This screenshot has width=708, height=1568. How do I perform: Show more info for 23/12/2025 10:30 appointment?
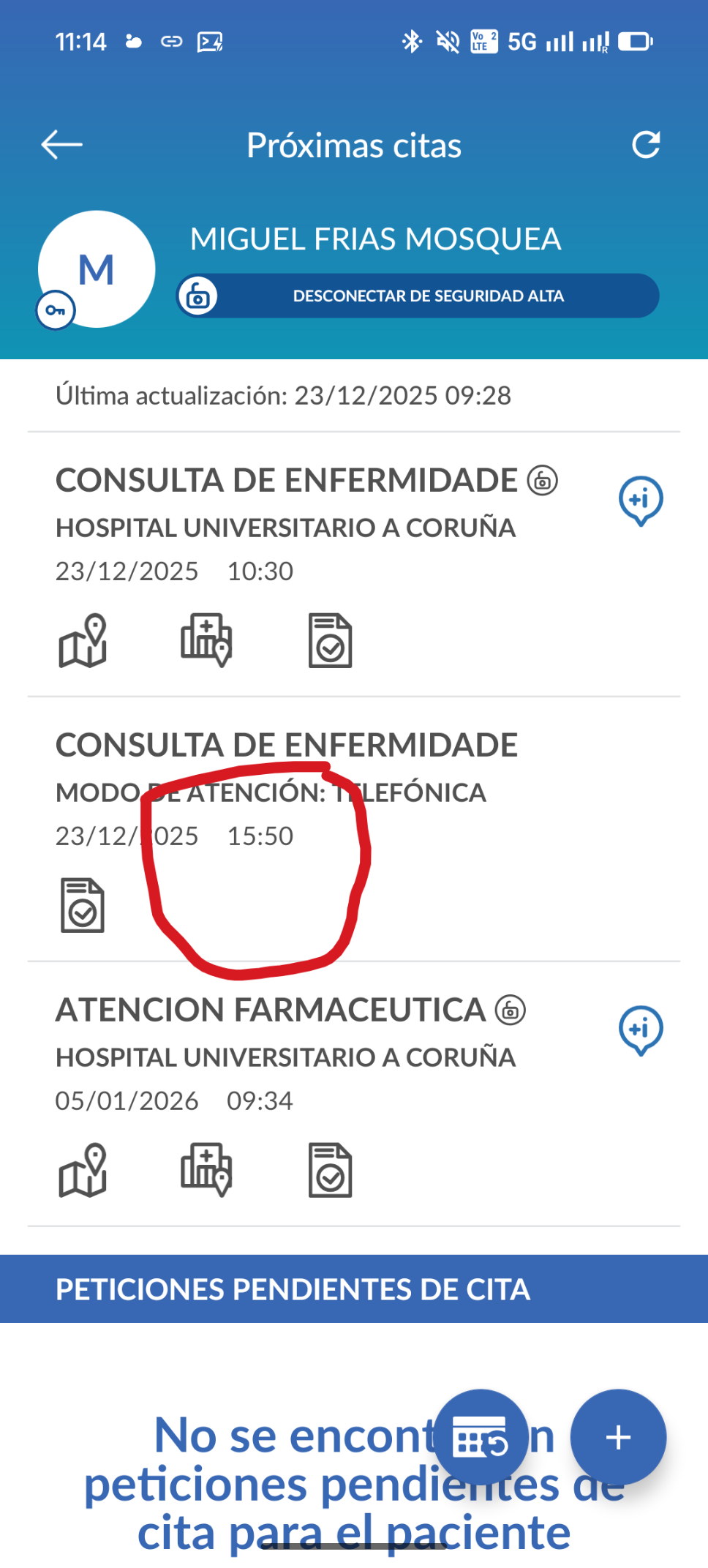click(641, 500)
